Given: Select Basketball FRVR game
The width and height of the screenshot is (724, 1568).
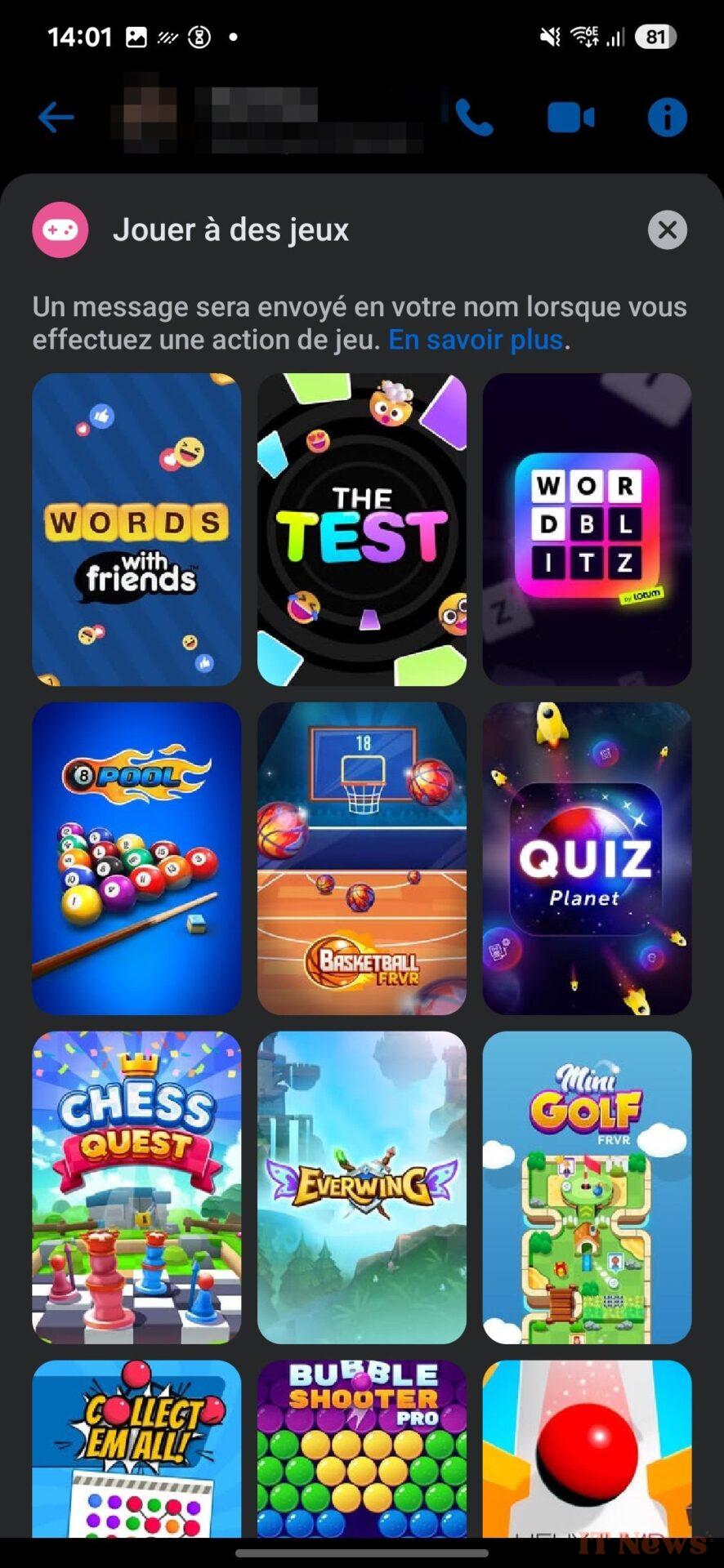Looking at the screenshot, I should [362, 858].
